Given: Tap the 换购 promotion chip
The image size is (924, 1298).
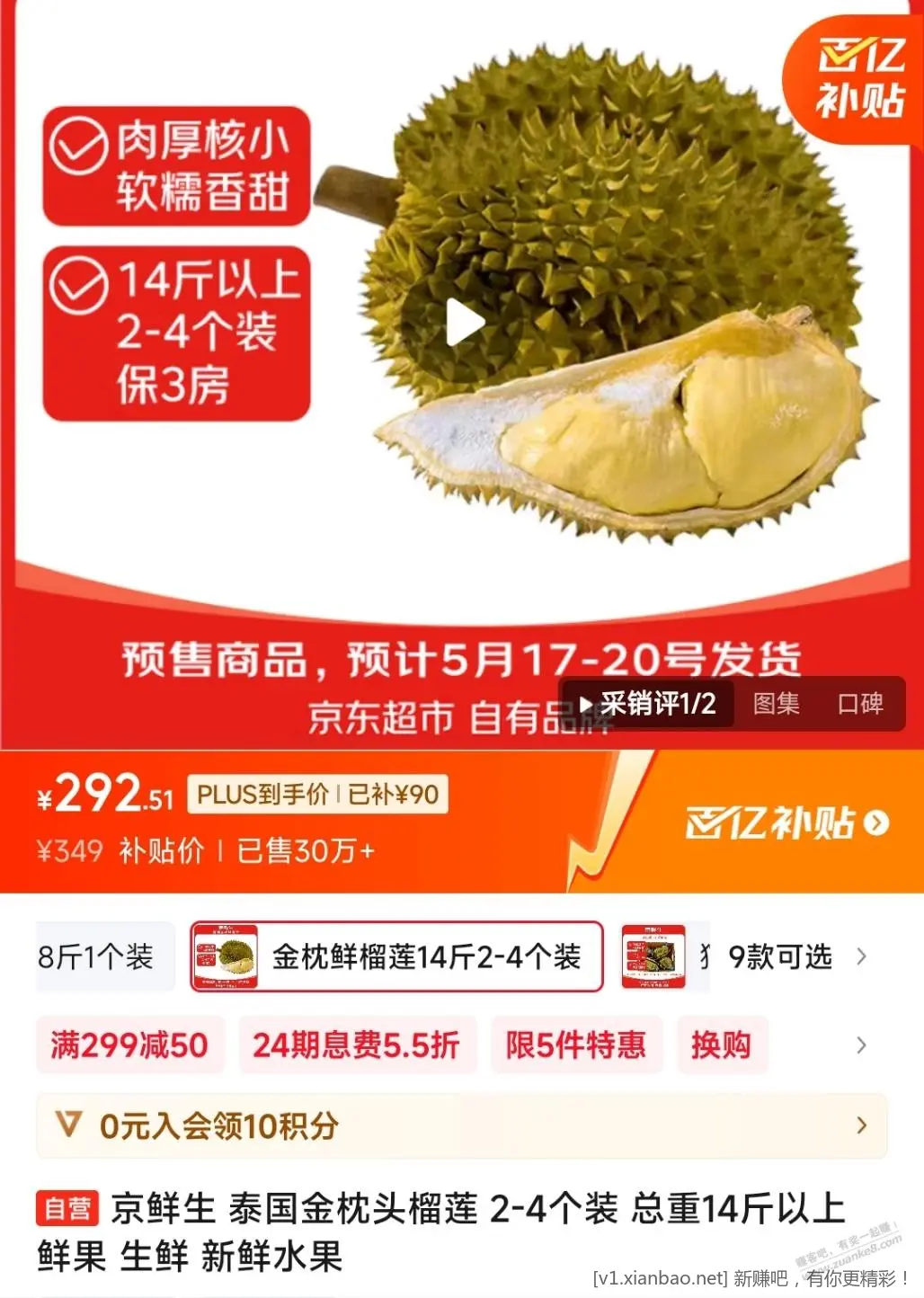Looking at the screenshot, I should pyautogui.click(x=721, y=1045).
